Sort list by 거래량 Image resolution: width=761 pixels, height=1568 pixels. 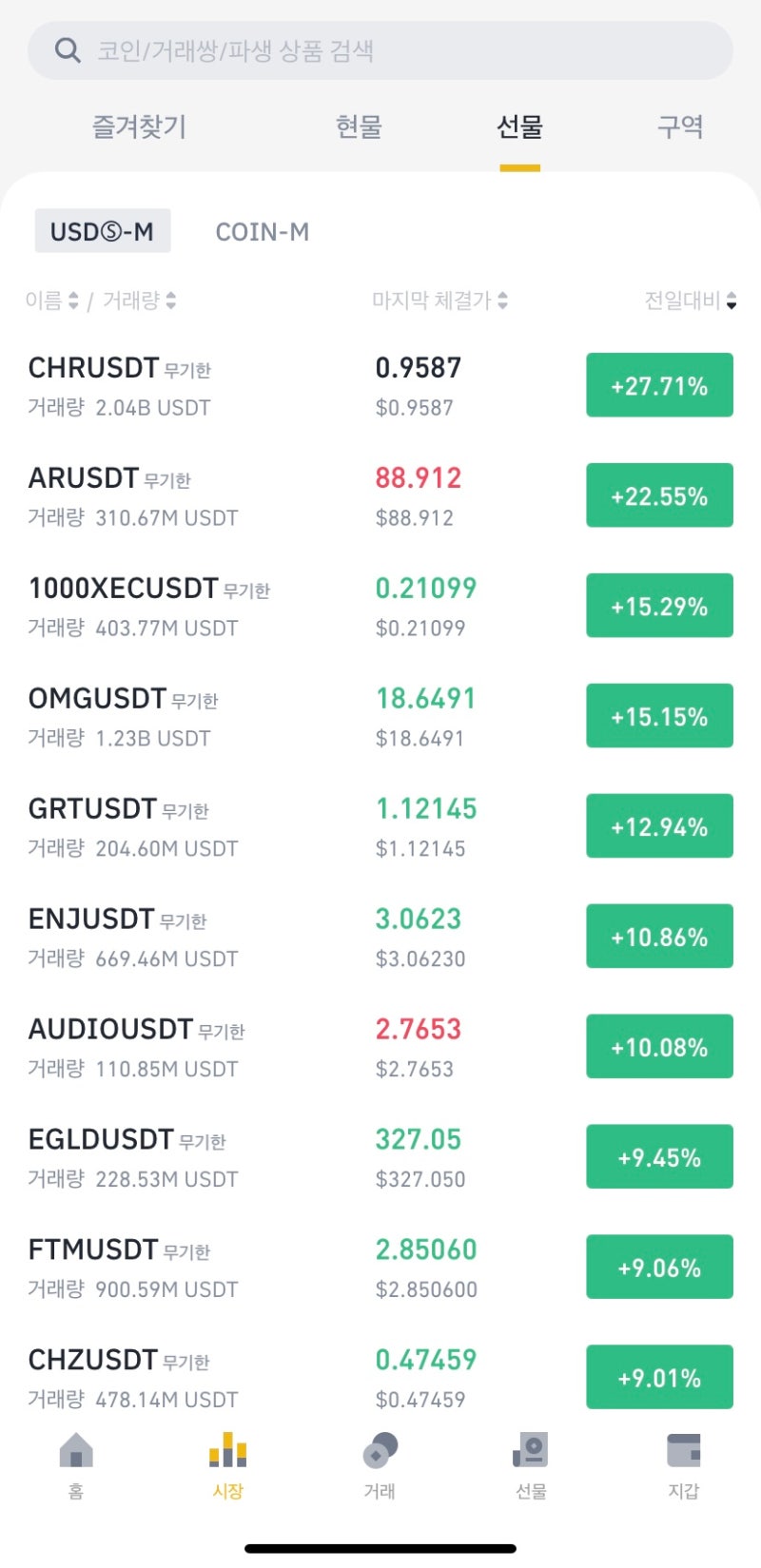coord(140,300)
